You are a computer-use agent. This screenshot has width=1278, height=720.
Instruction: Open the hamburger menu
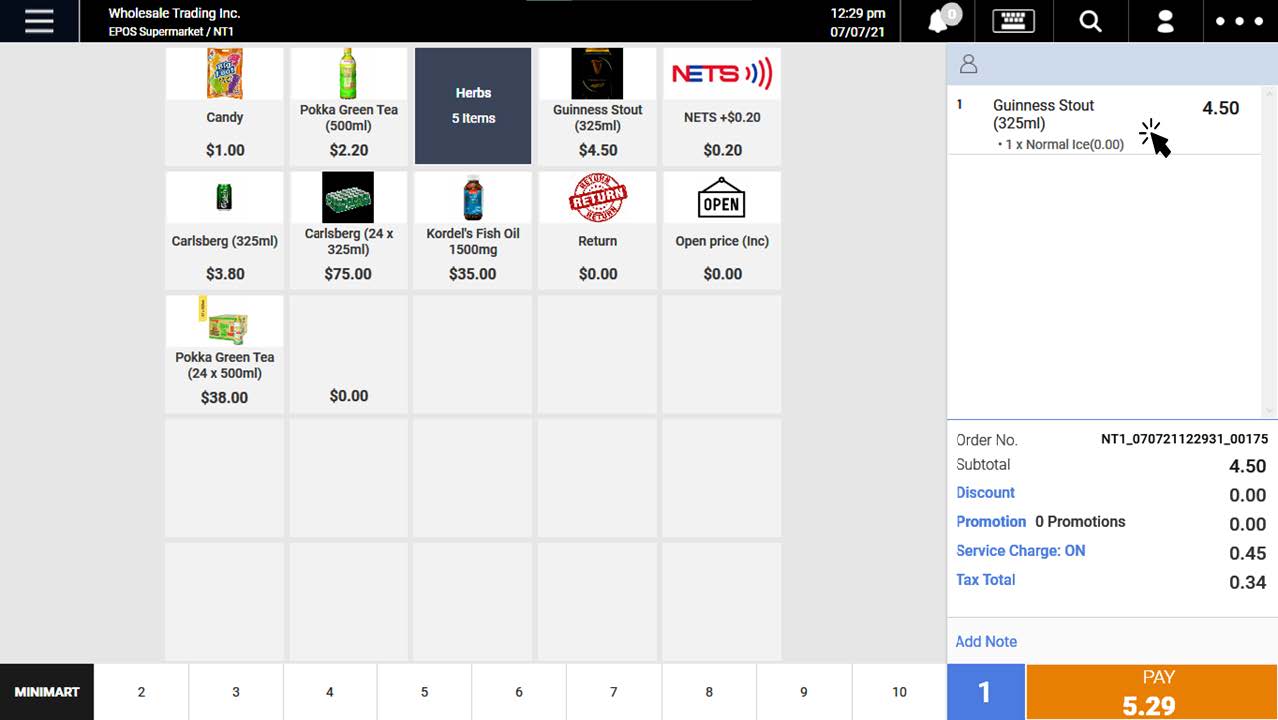[39, 21]
